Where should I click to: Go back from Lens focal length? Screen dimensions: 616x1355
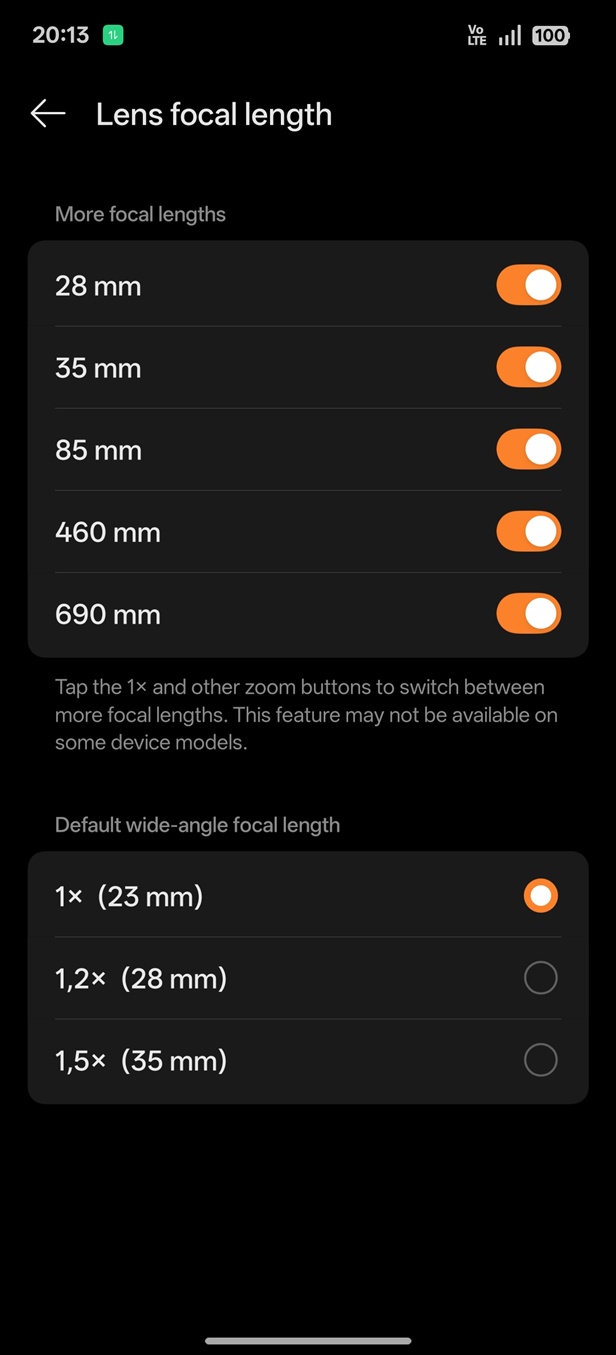tap(48, 114)
